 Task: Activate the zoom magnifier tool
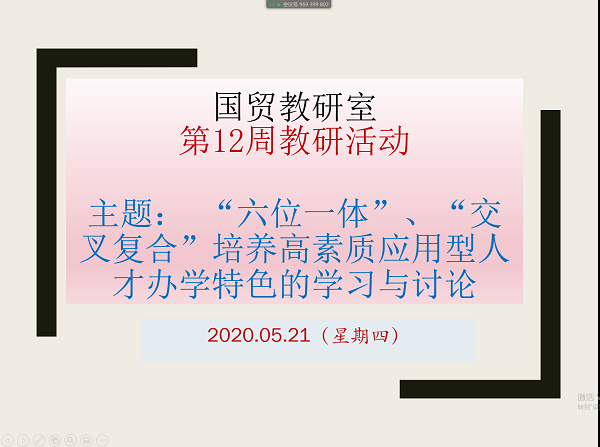pos(70,440)
